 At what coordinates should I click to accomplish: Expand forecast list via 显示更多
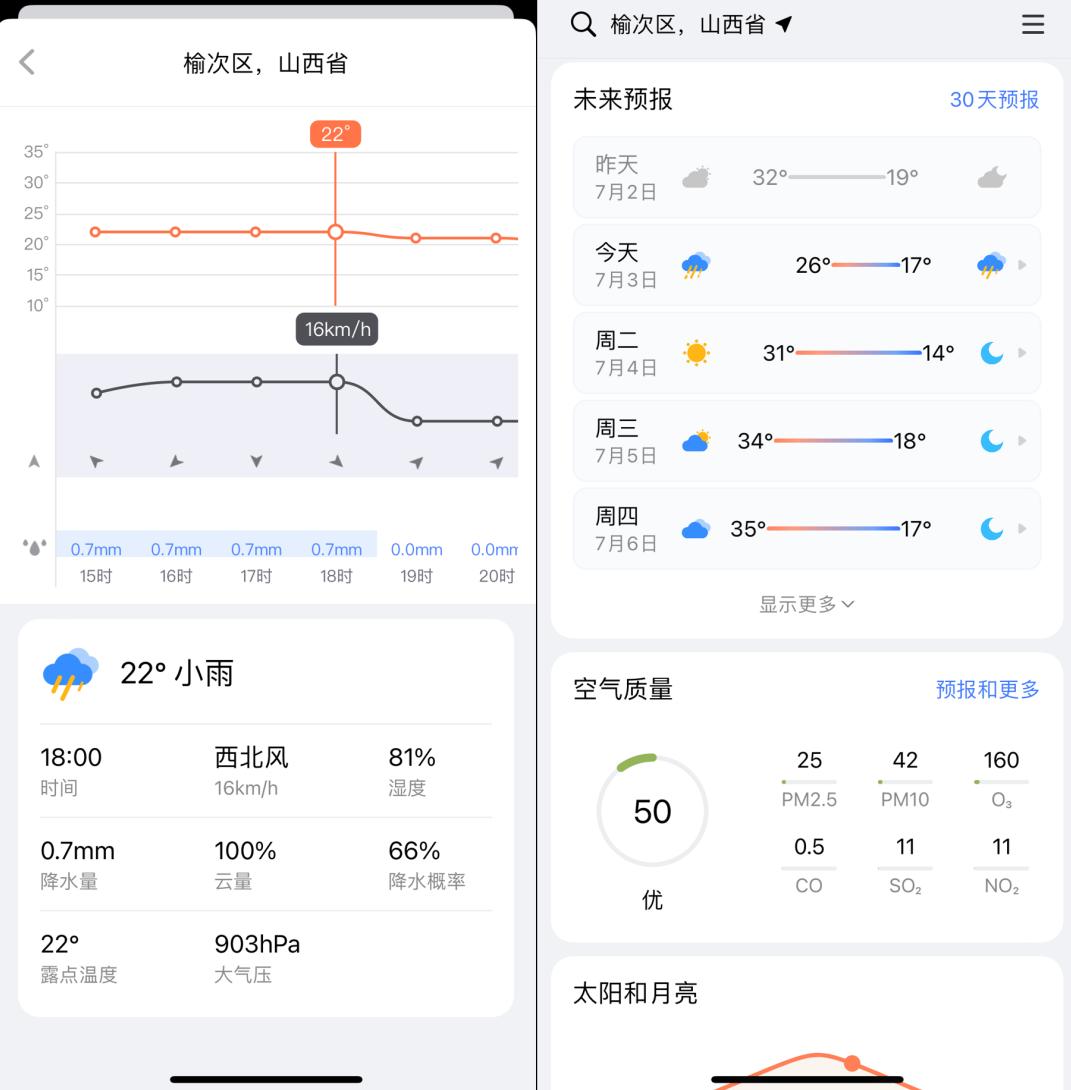806,604
